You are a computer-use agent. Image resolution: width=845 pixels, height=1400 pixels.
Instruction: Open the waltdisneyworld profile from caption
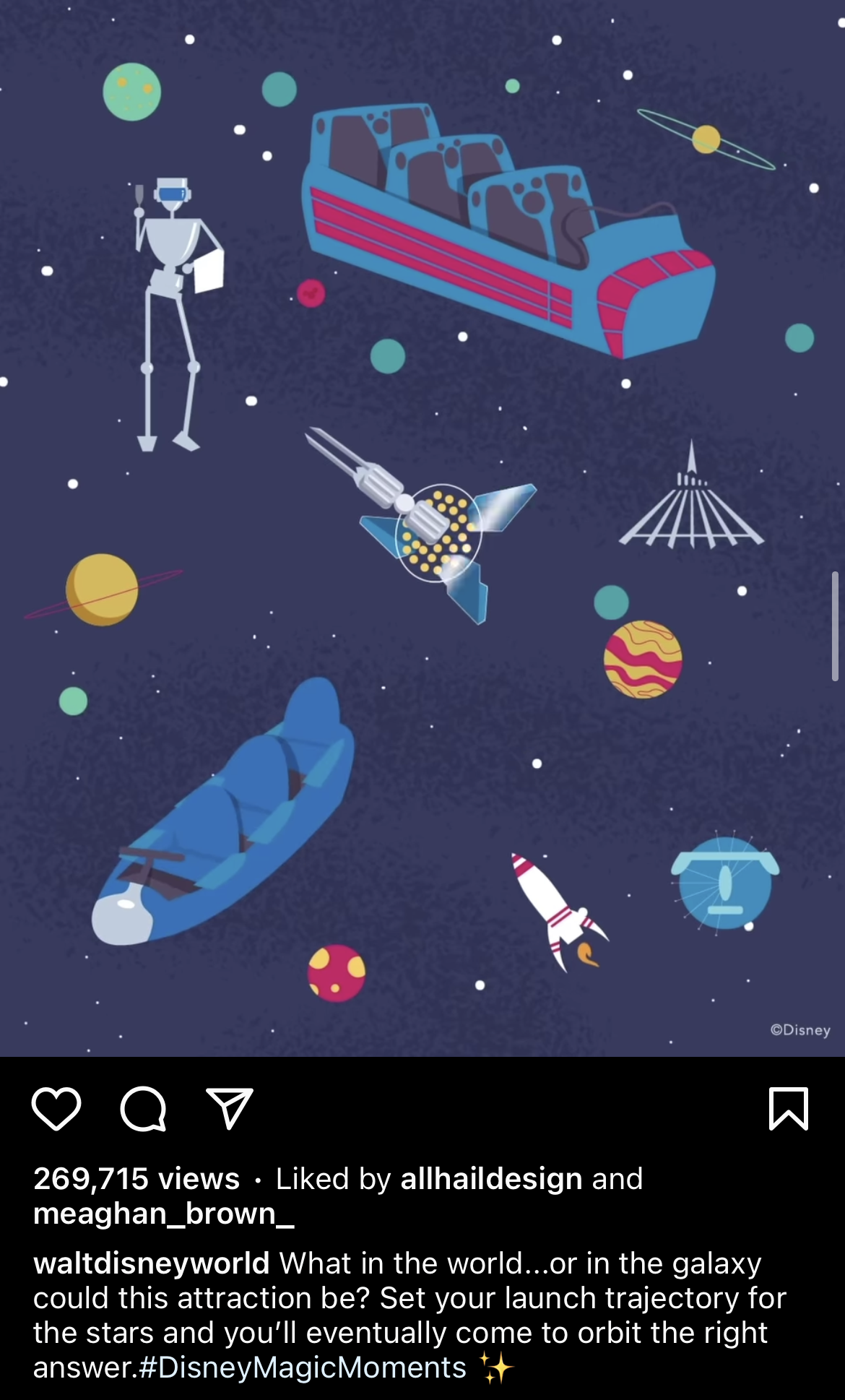(x=151, y=1263)
